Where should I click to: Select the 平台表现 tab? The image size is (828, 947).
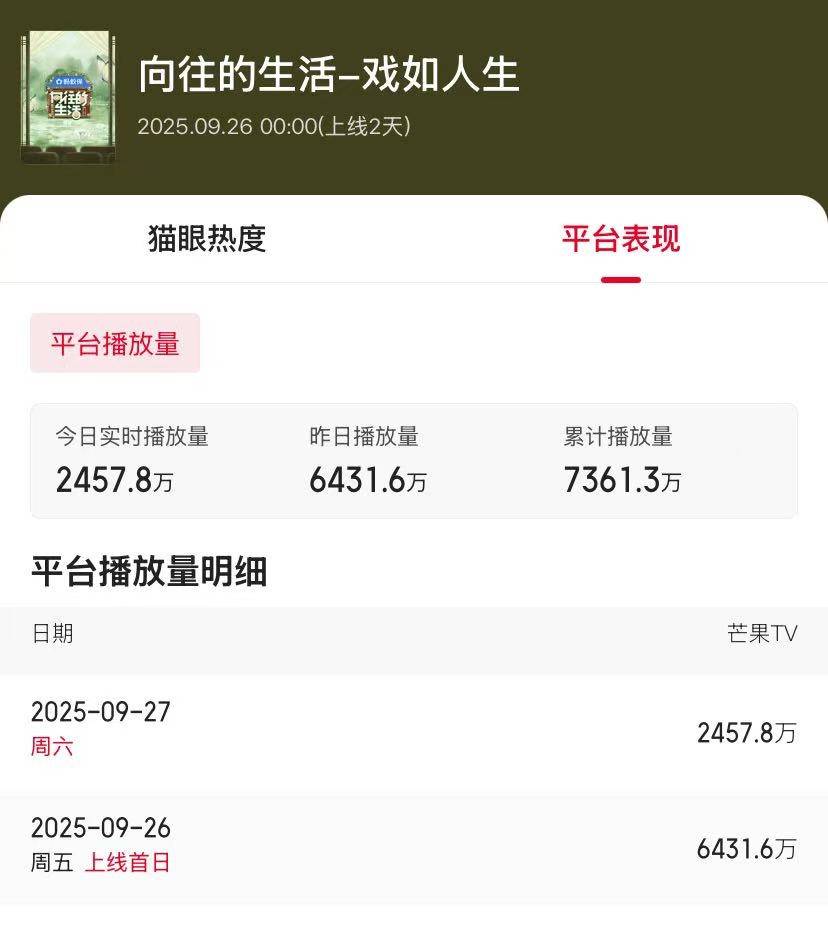pos(620,240)
